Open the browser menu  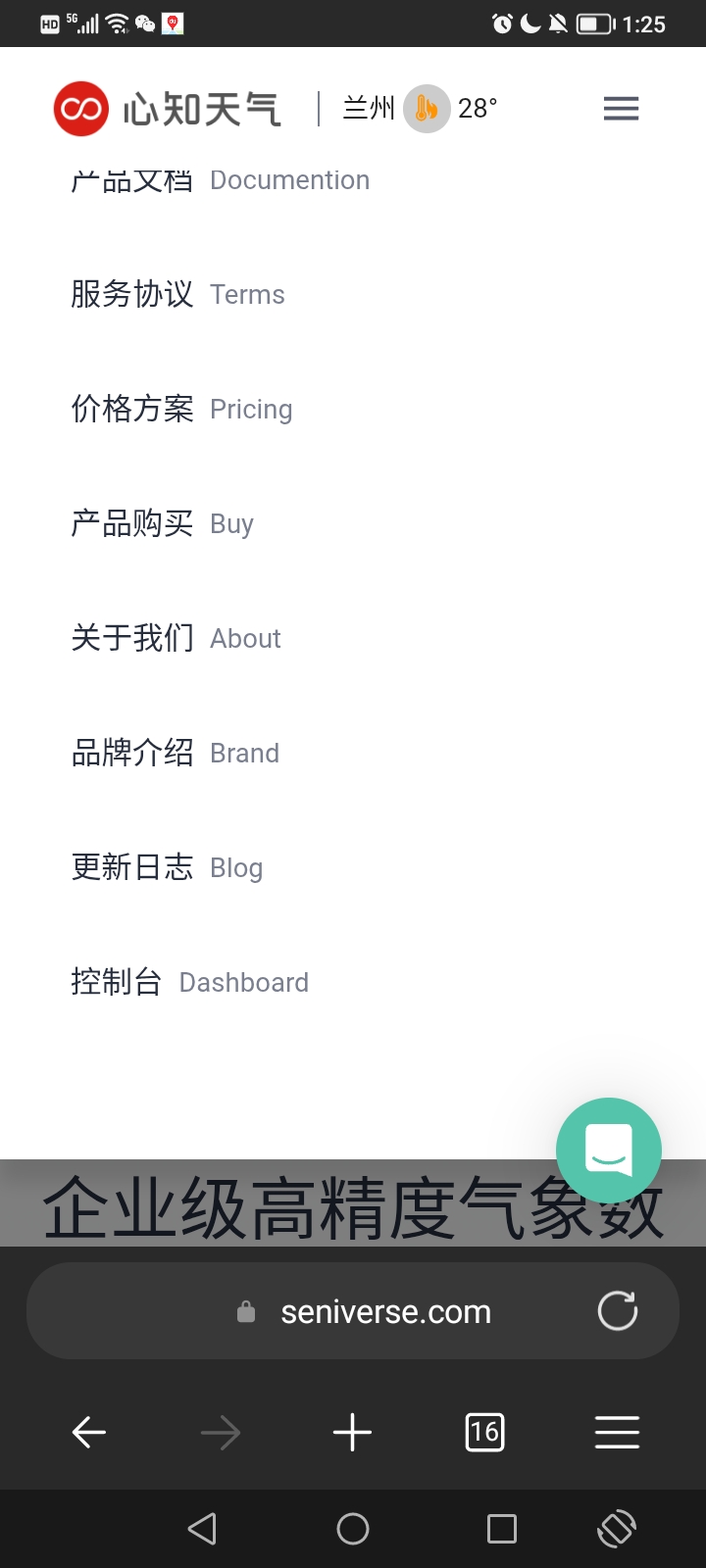617,1433
